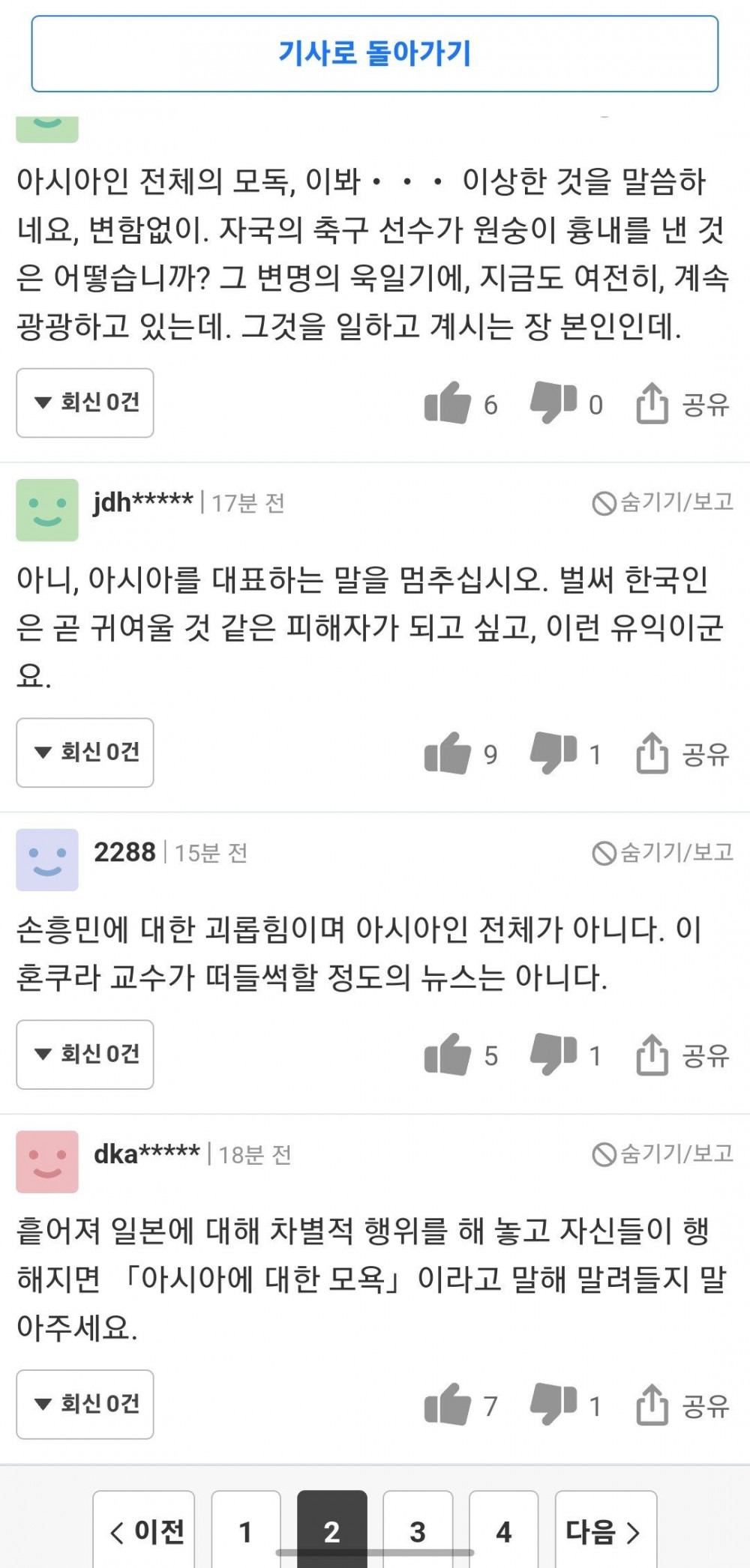Go to the previous page with 이전
This screenshot has width=750, height=1568.
pos(144,1531)
